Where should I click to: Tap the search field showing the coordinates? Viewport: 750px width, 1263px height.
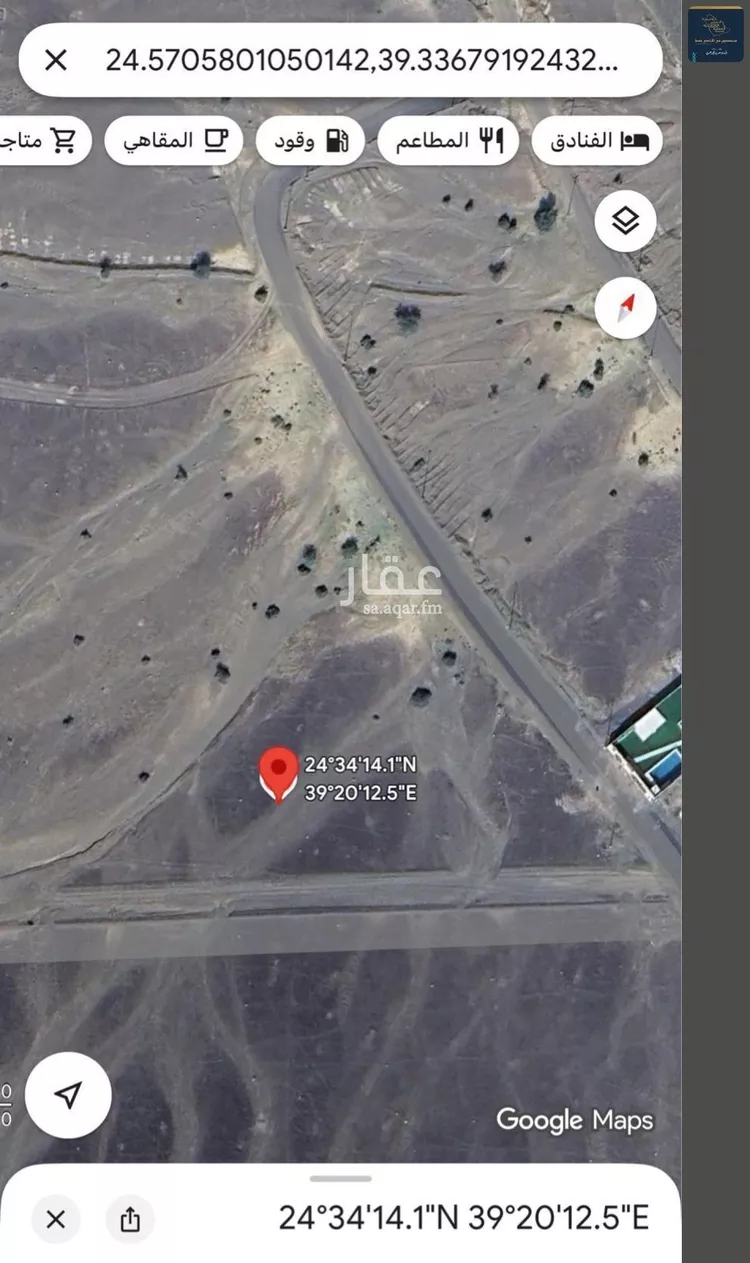click(x=362, y=60)
